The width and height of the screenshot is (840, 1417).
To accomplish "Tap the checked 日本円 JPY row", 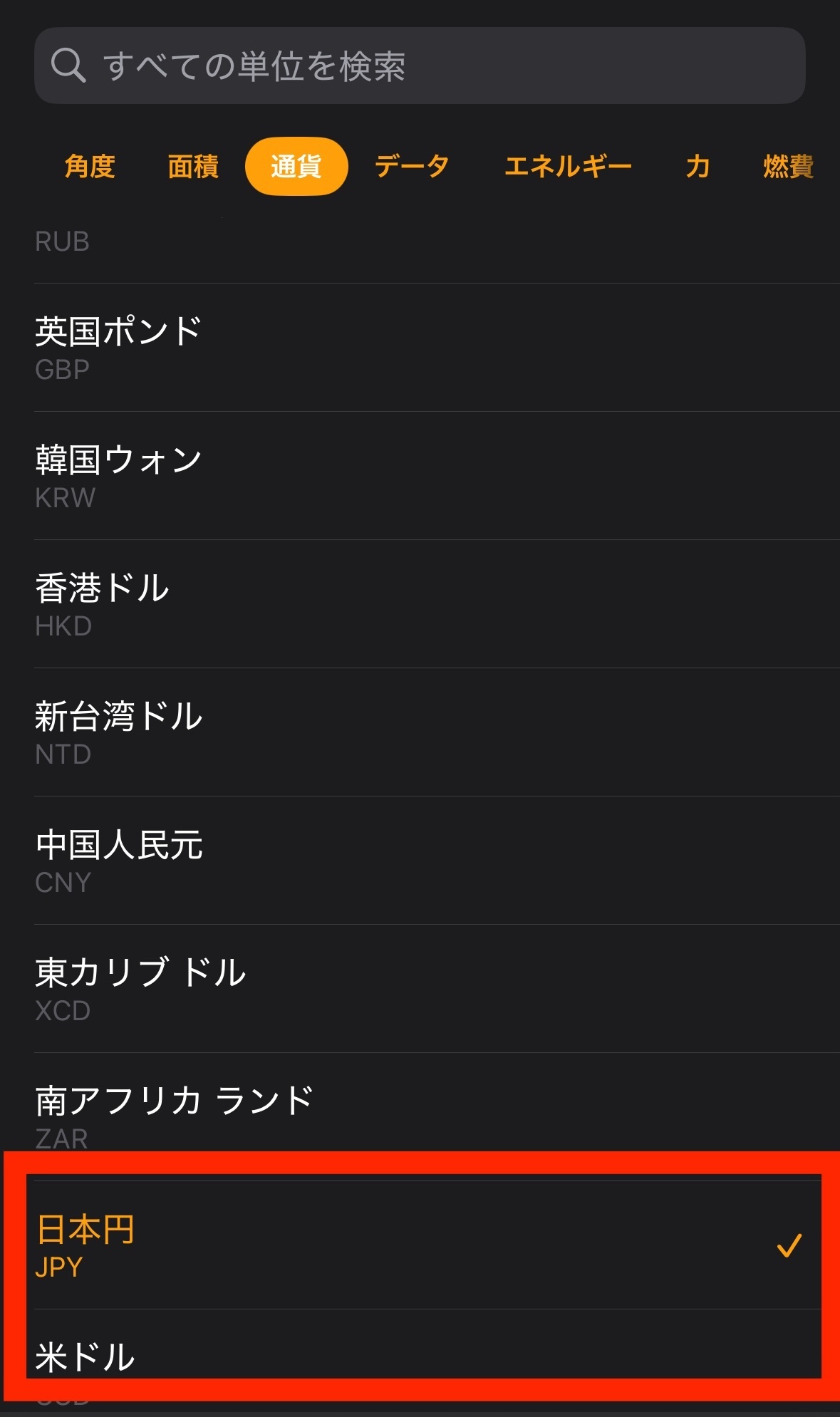I will click(x=420, y=1245).
